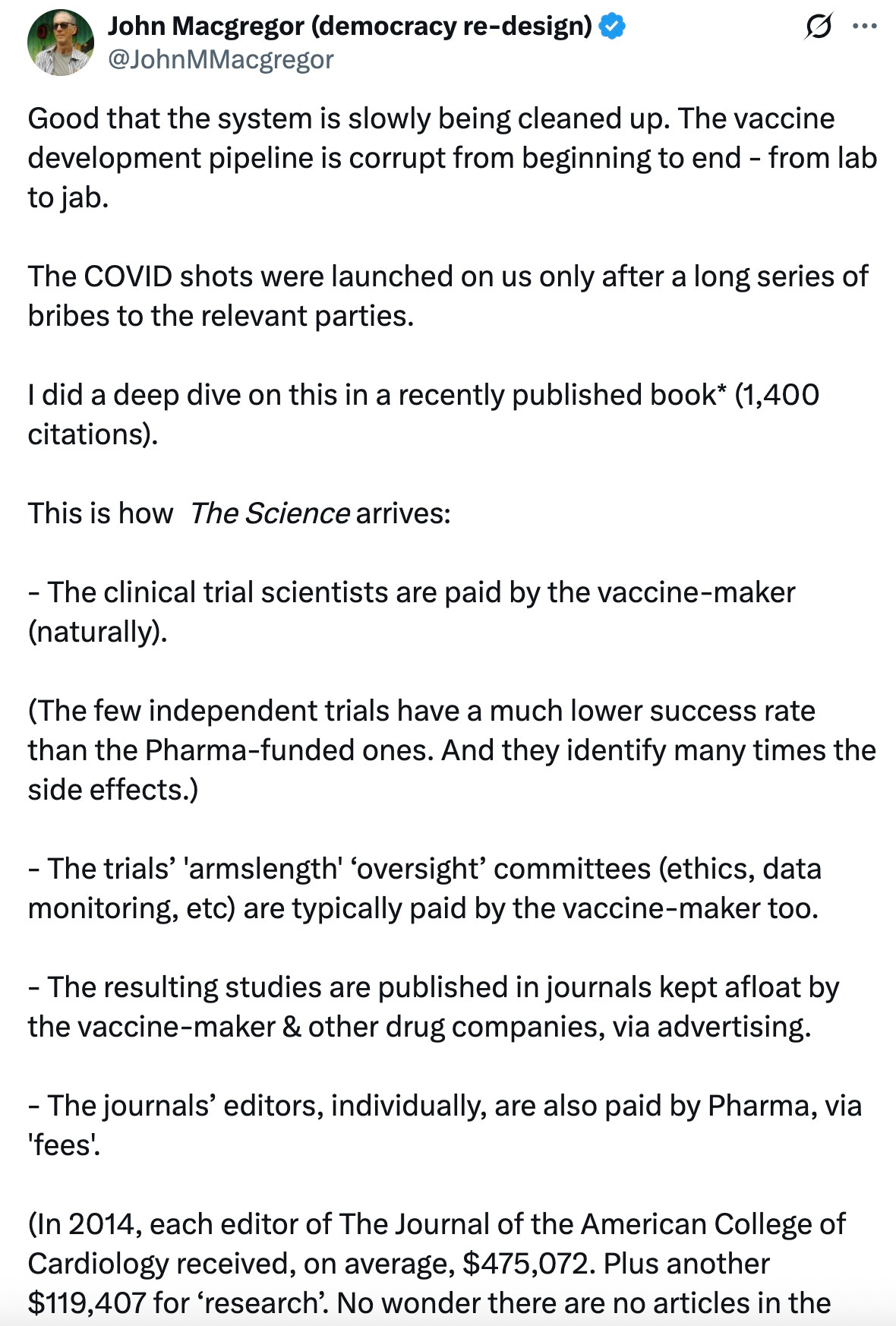Open the Grok icon beside the post header
Screen dimensions: 896x1326
click(818, 27)
